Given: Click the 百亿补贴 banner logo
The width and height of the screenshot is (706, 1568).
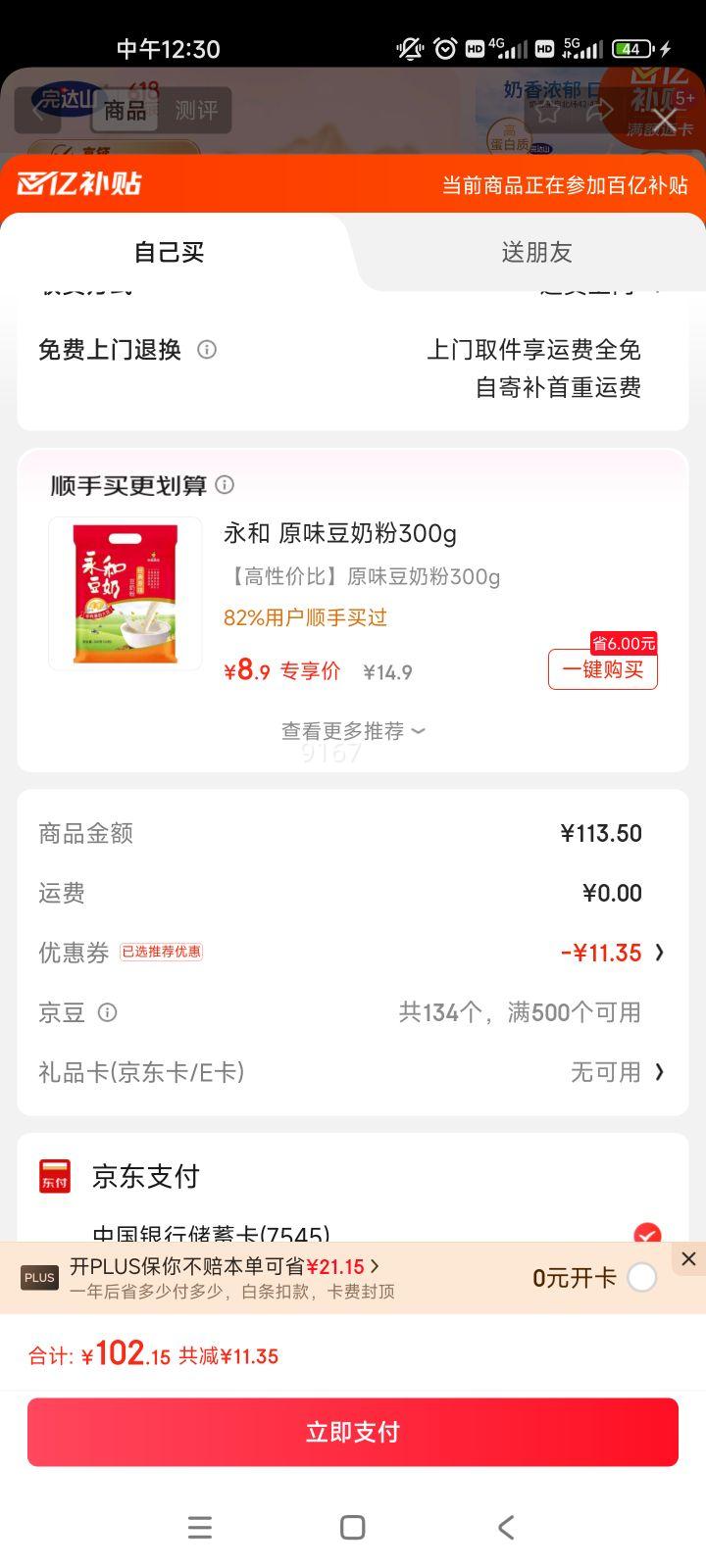Looking at the screenshot, I should tap(76, 182).
